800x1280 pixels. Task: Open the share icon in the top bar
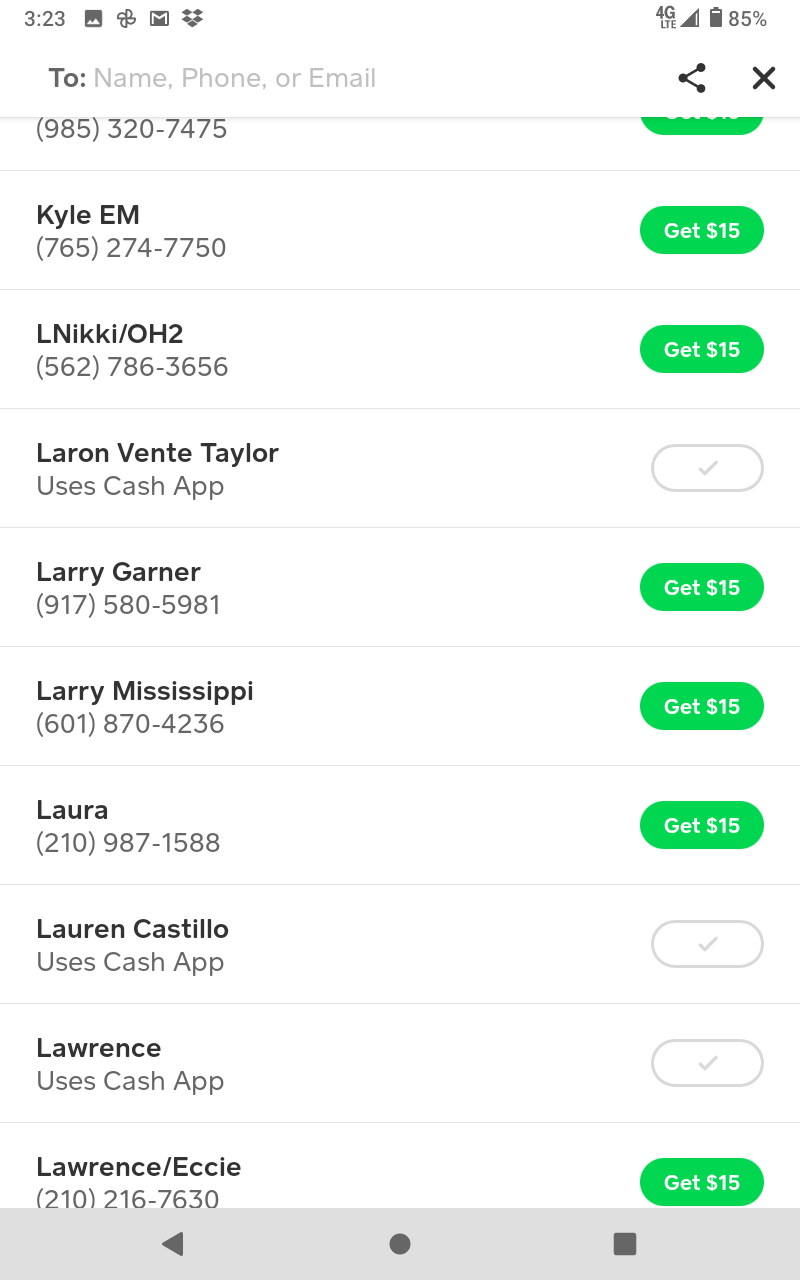(x=692, y=78)
